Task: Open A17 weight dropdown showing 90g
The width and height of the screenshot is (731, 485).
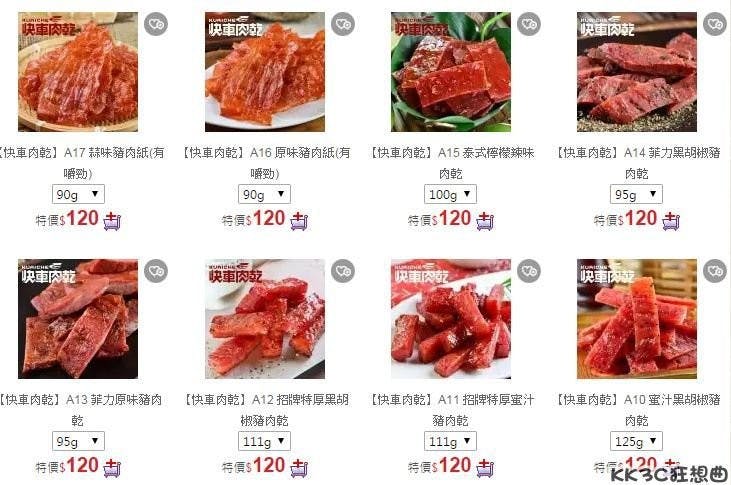Action: [x=78, y=194]
